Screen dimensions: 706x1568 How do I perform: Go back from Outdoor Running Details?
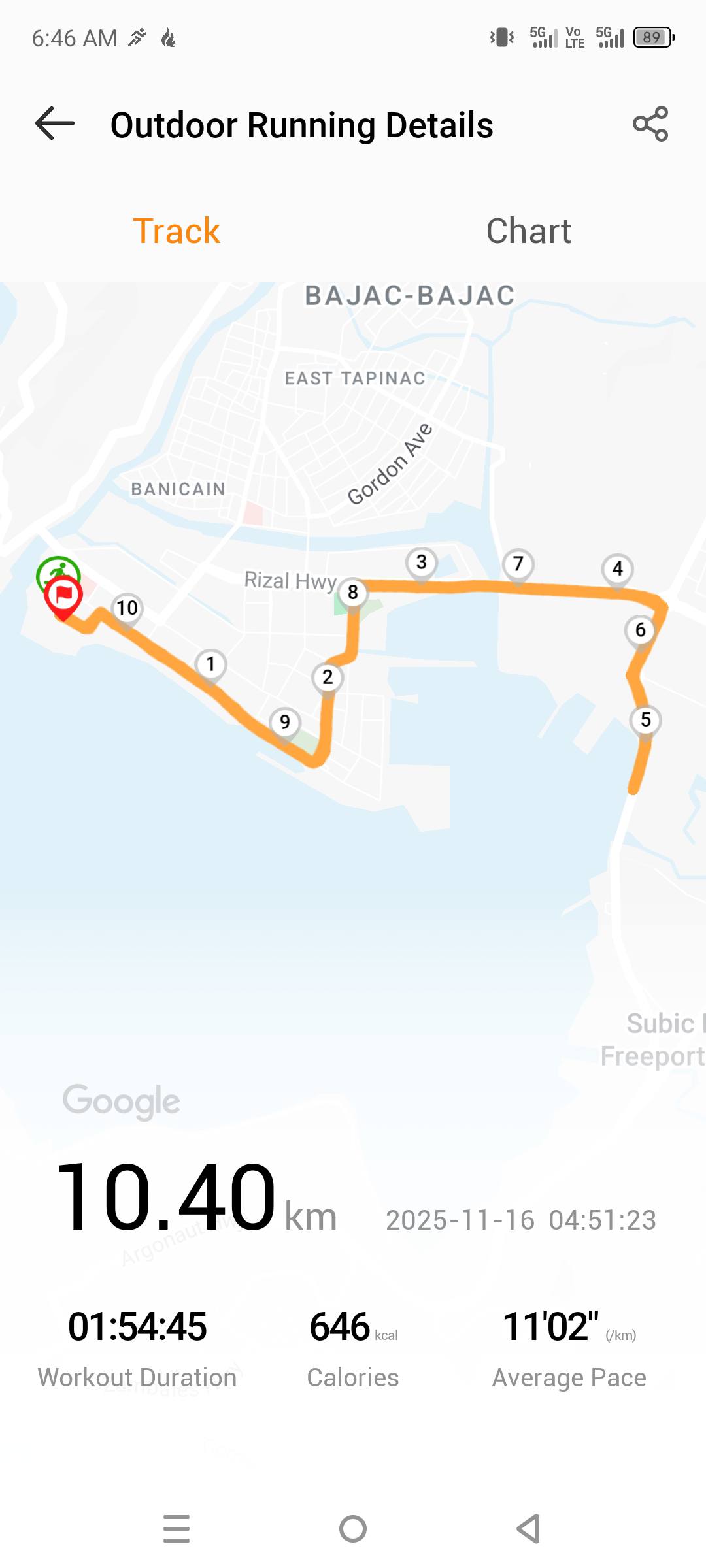55,124
